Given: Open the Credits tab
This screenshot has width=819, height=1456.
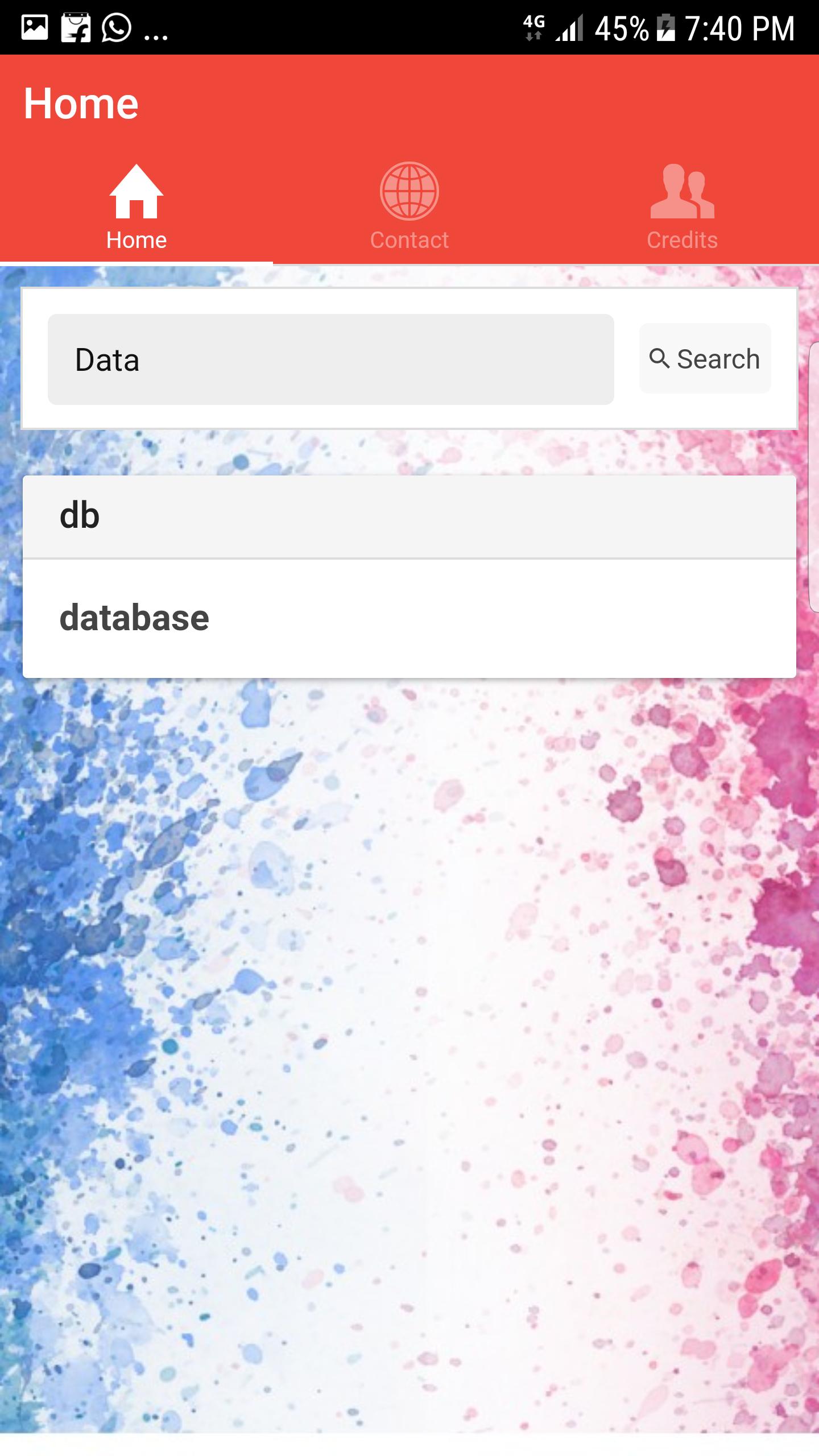Looking at the screenshot, I should pyautogui.click(x=682, y=208).
